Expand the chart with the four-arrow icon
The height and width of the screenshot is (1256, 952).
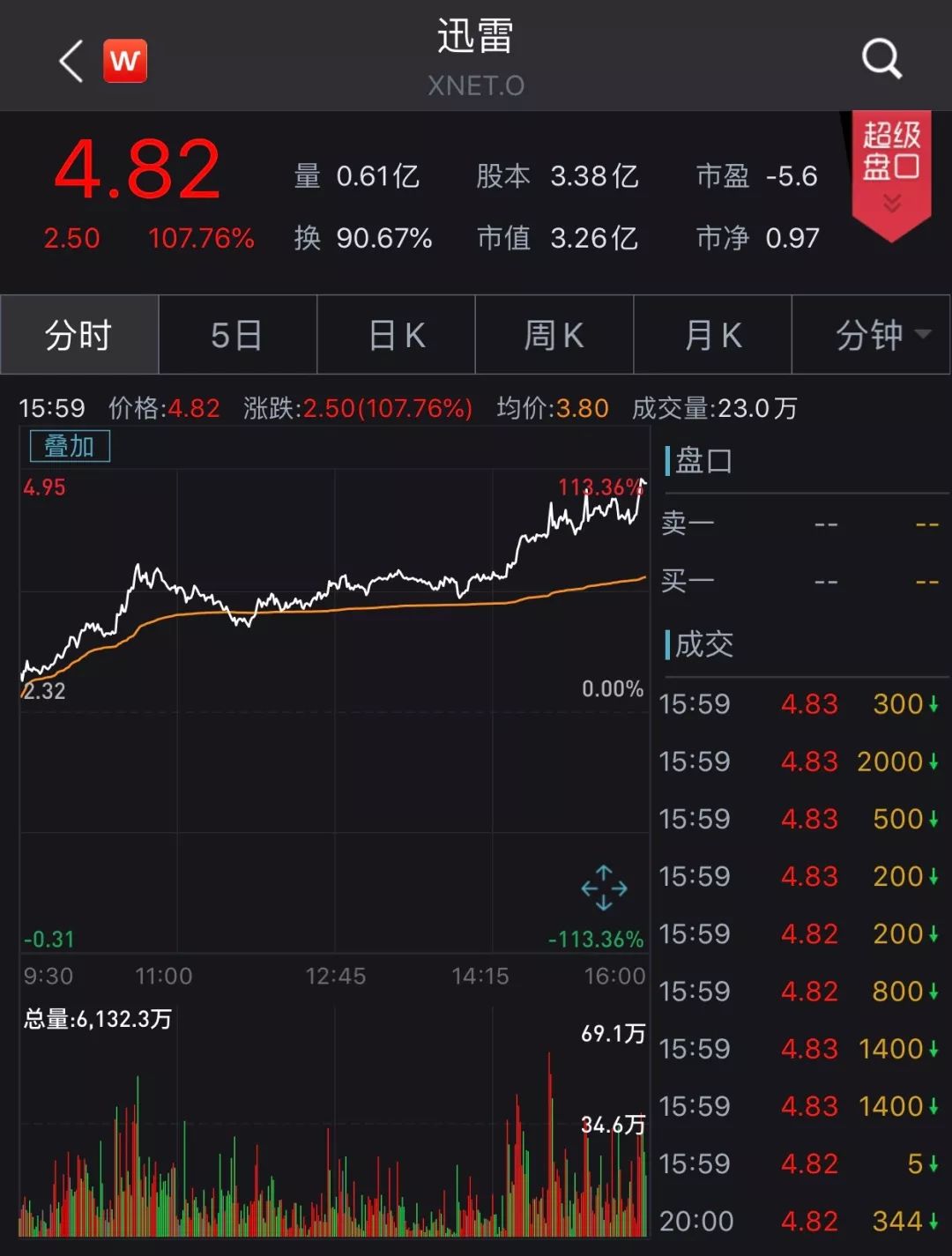click(604, 888)
